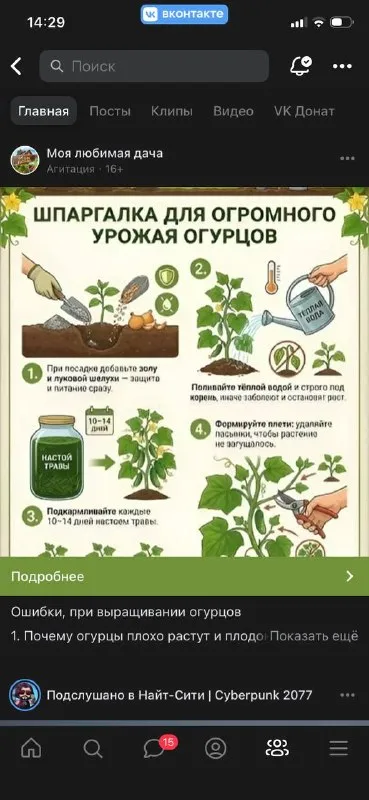The width and height of the screenshot is (369, 800).
Task: Open the Поиск search field
Action: coord(154,66)
